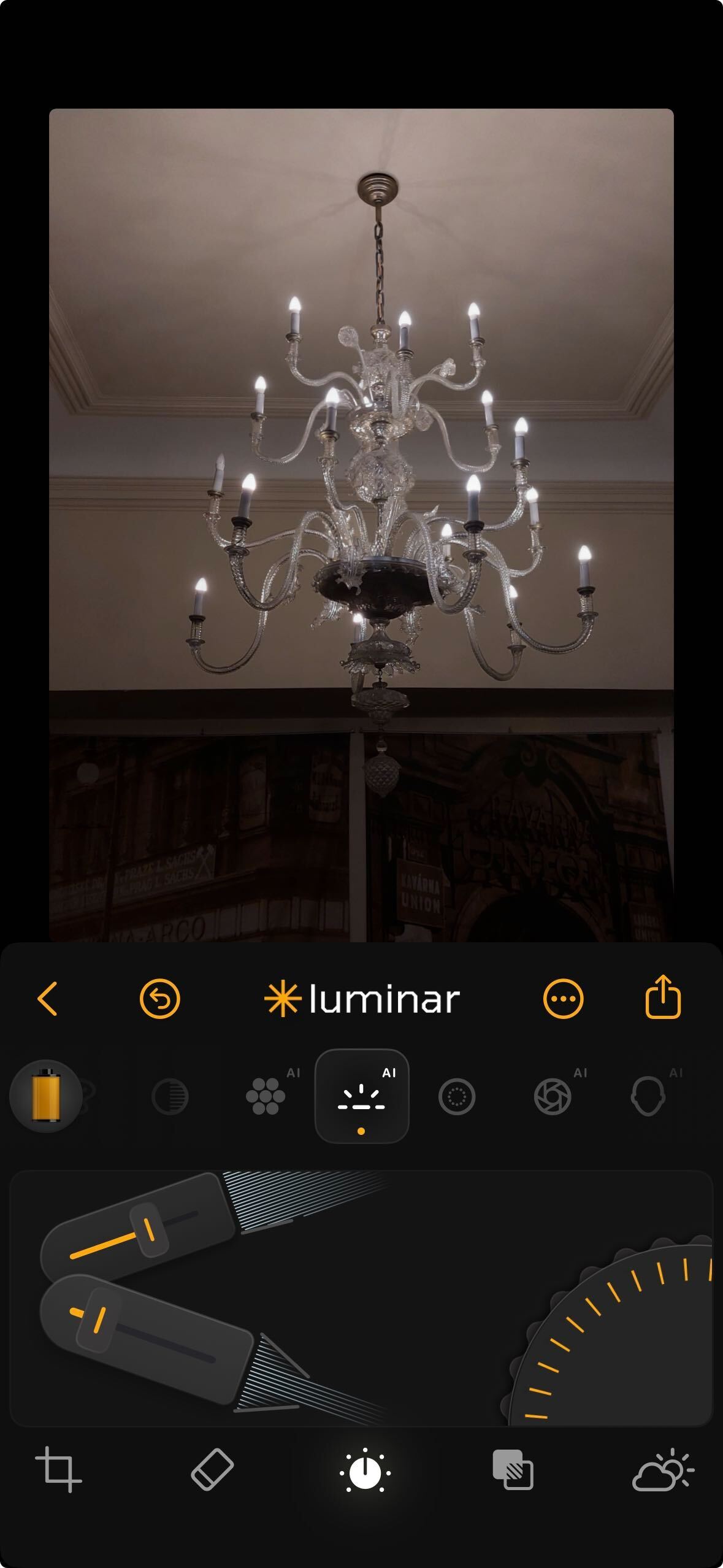Select the half-shaded circle contrast tool
723x1568 pixels.
click(169, 1096)
